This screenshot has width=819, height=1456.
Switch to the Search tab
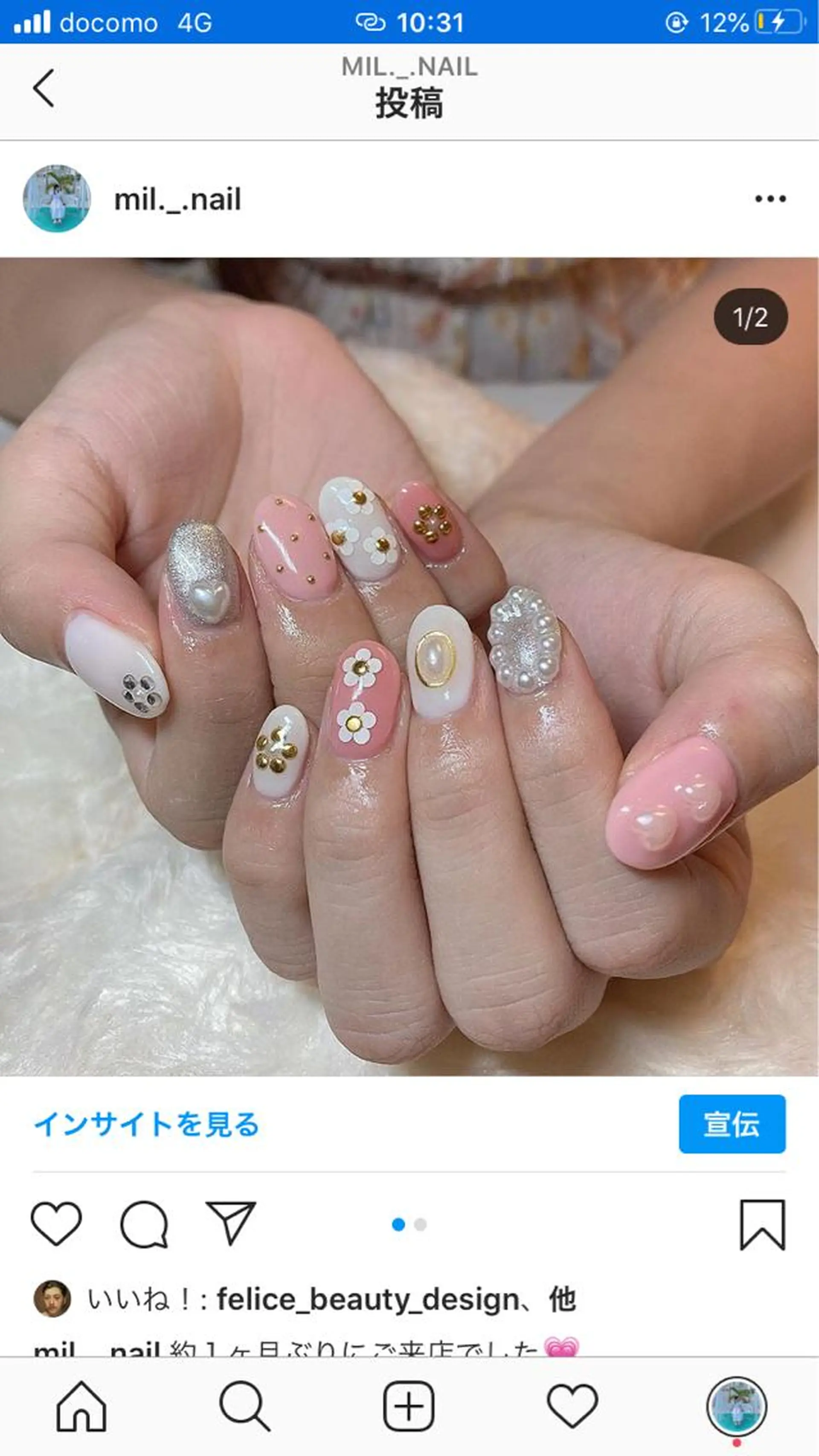[x=245, y=1406]
